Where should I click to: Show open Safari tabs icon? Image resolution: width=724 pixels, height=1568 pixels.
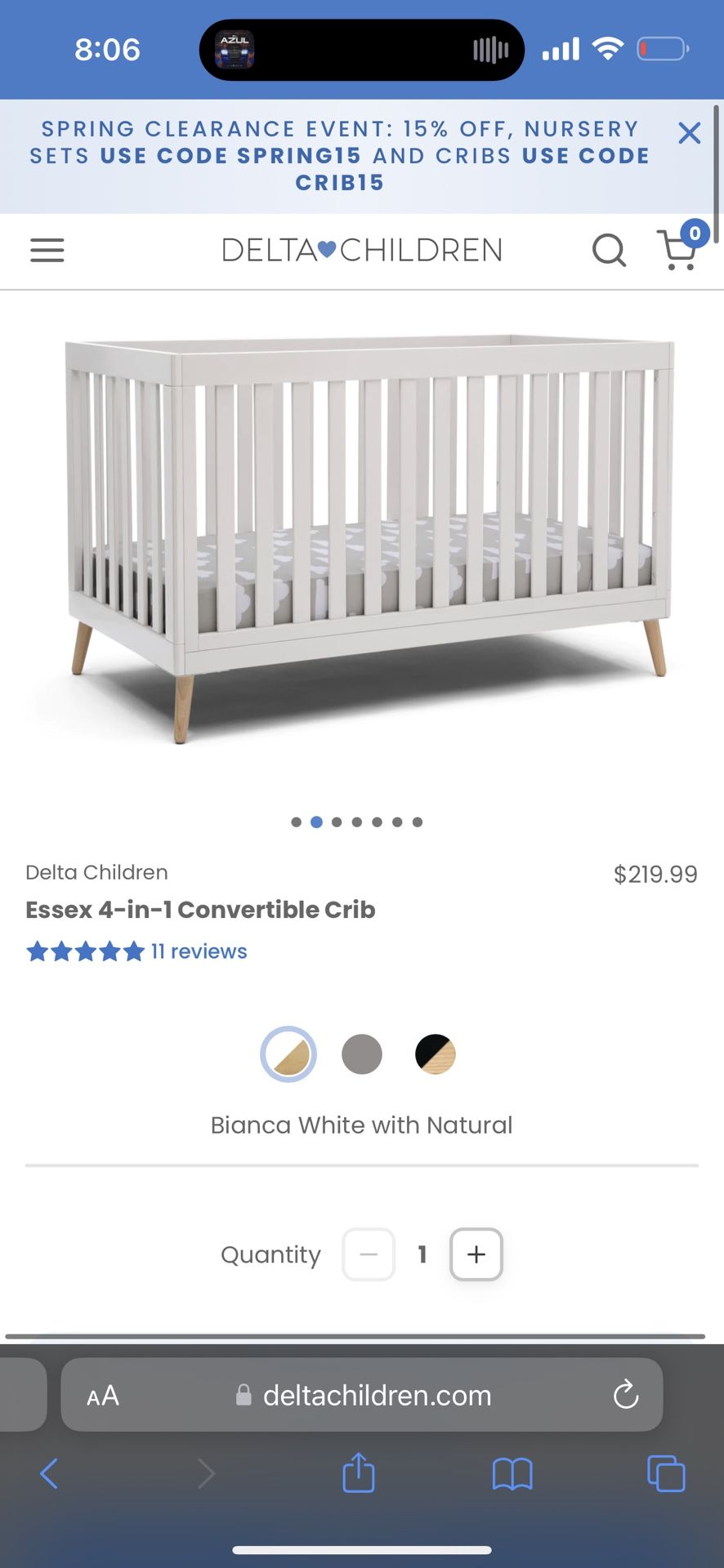pyautogui.click(x=666, y=1474)
